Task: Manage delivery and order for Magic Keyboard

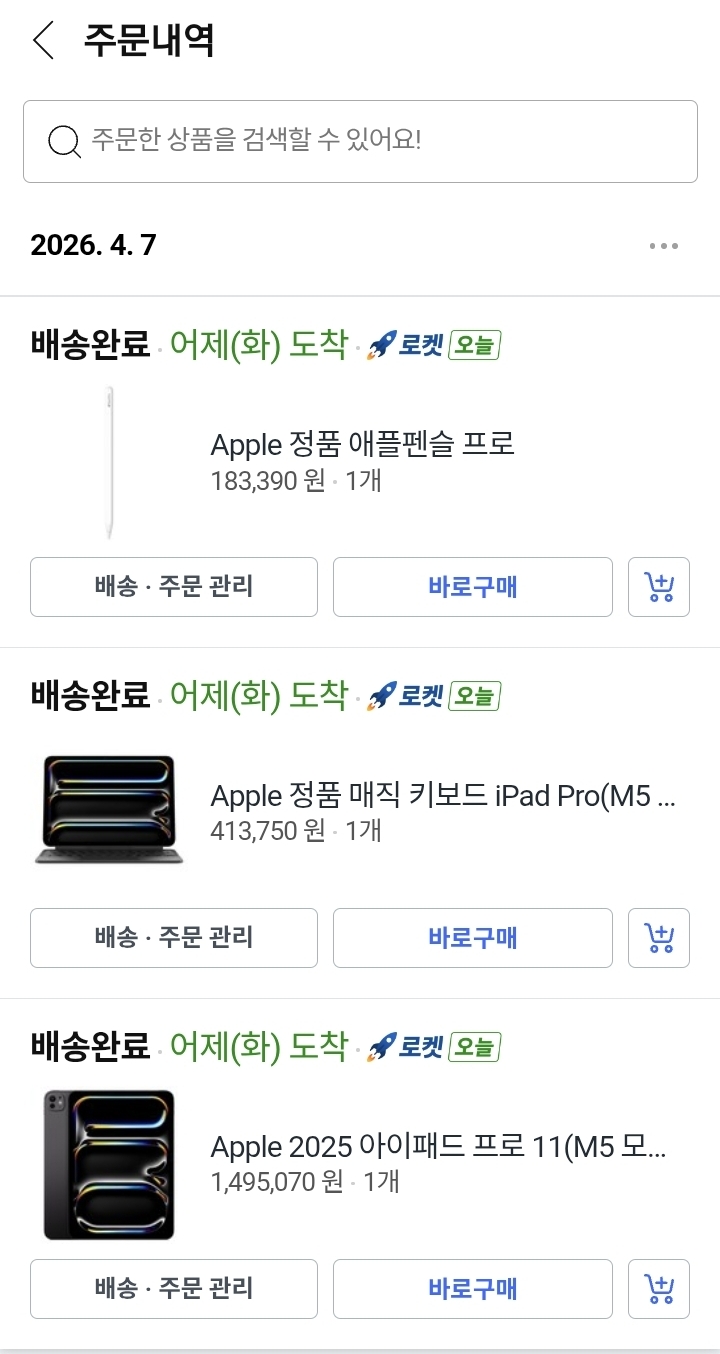Action: [x=174, y=938]
